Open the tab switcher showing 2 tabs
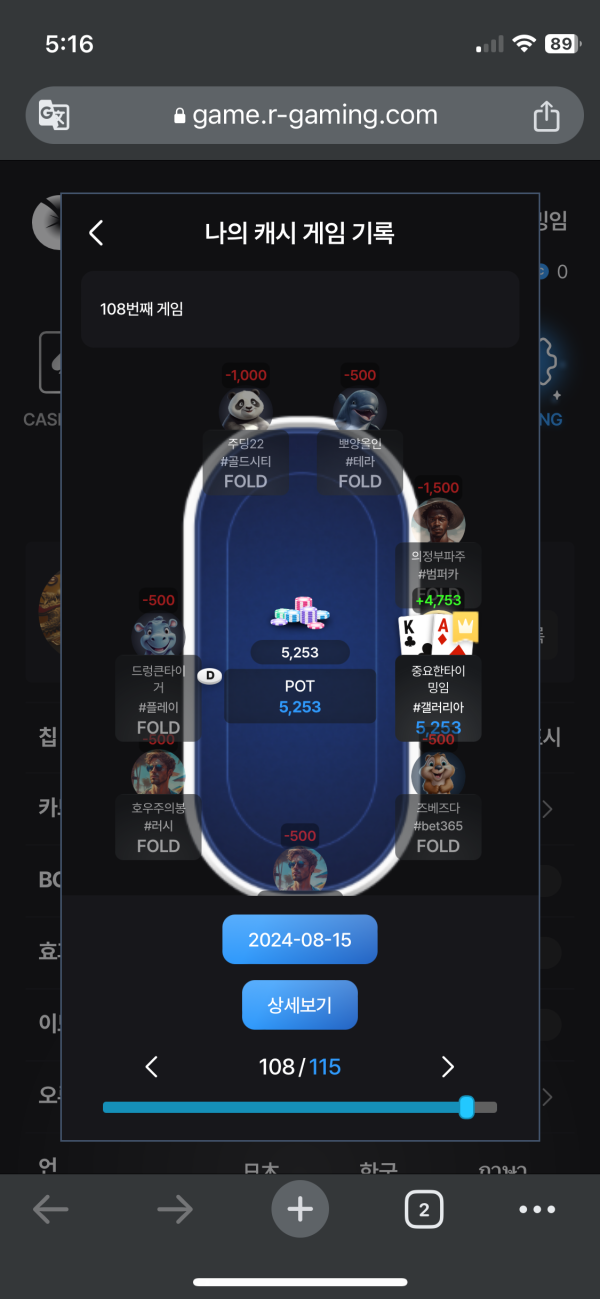 tap(424, 1210)
